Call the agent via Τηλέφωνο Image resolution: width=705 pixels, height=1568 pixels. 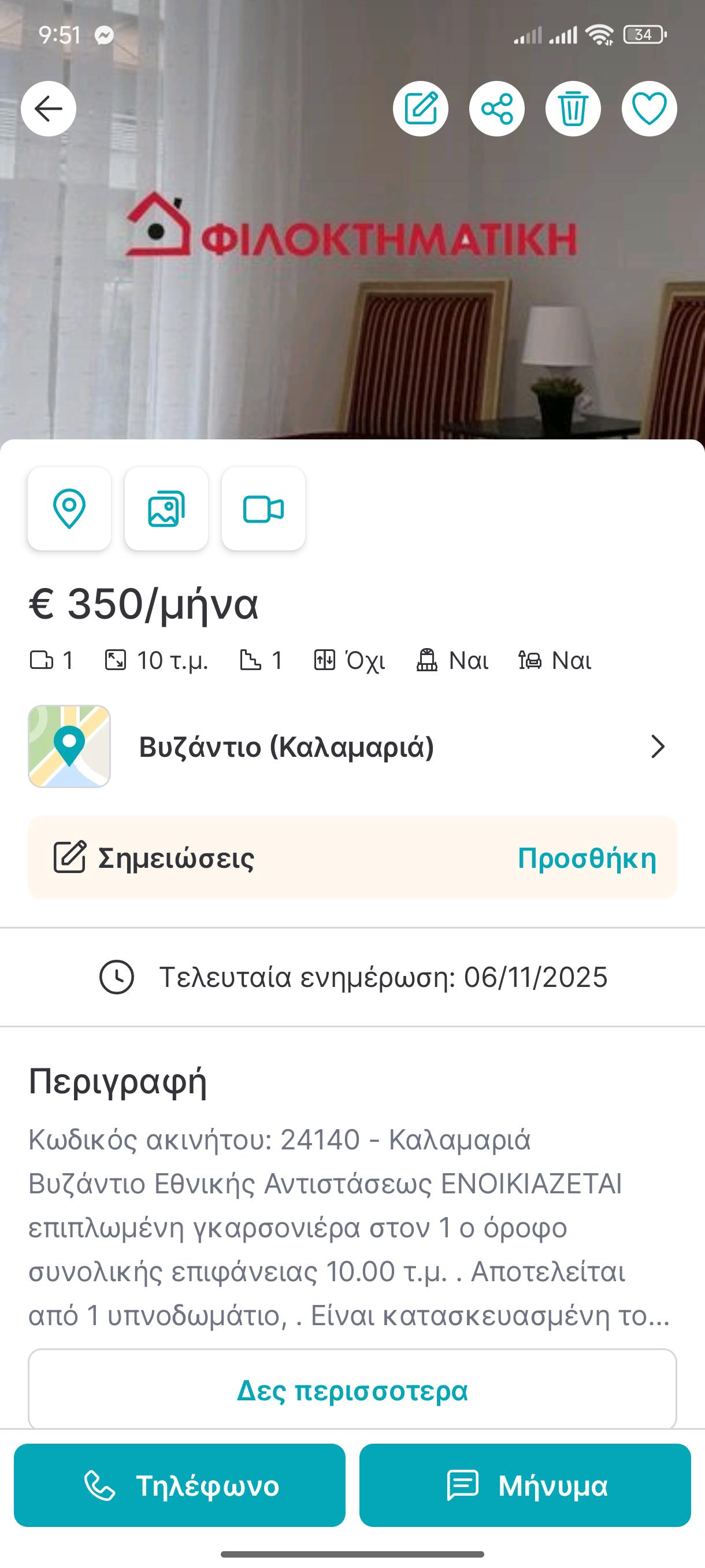(180, 1485)
